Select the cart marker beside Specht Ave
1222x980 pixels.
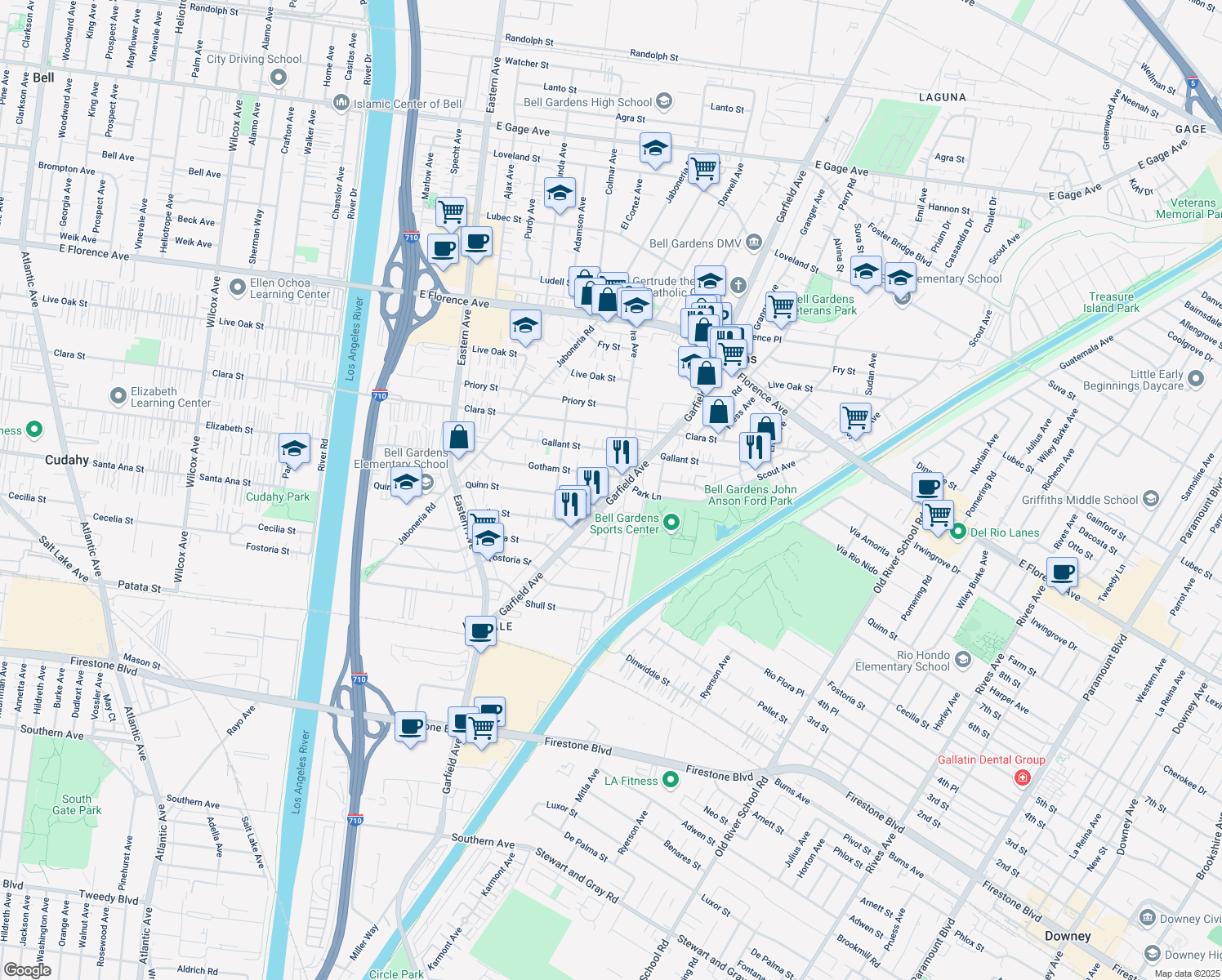pos(451,212)
